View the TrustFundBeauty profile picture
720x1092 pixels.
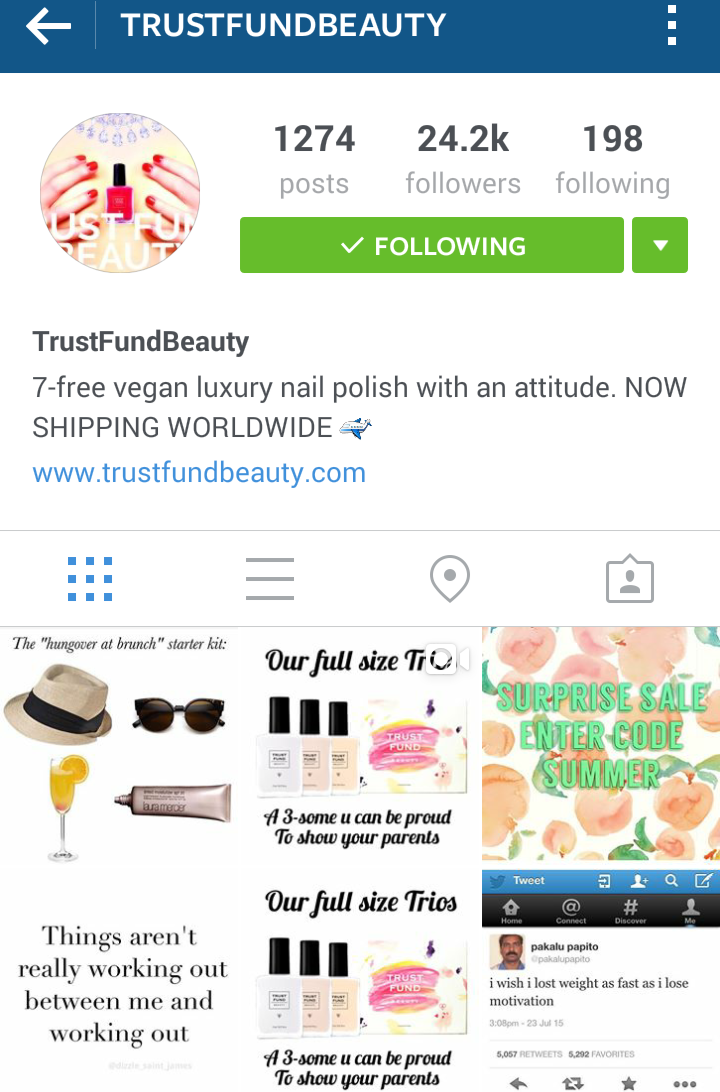pos(120,193)
